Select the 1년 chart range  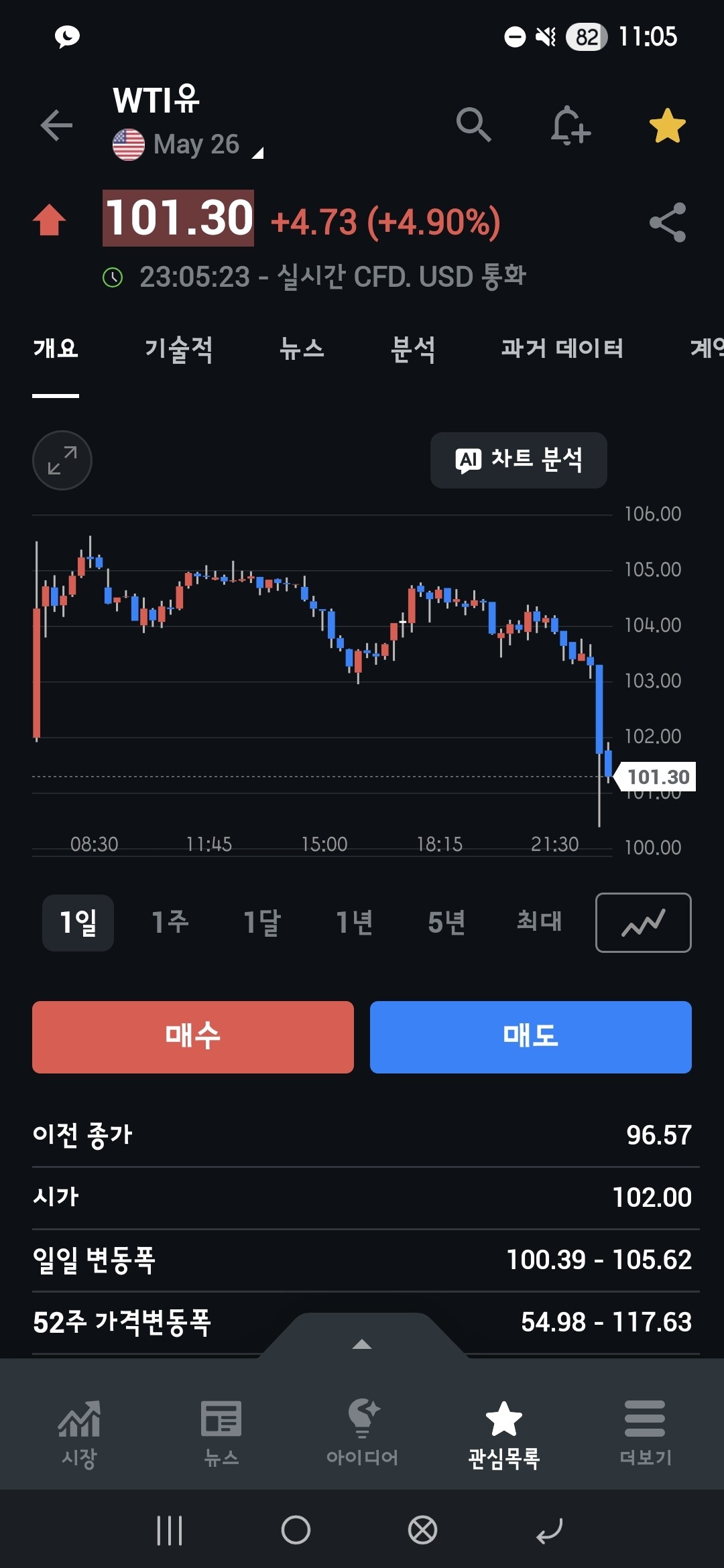point(354,923)
